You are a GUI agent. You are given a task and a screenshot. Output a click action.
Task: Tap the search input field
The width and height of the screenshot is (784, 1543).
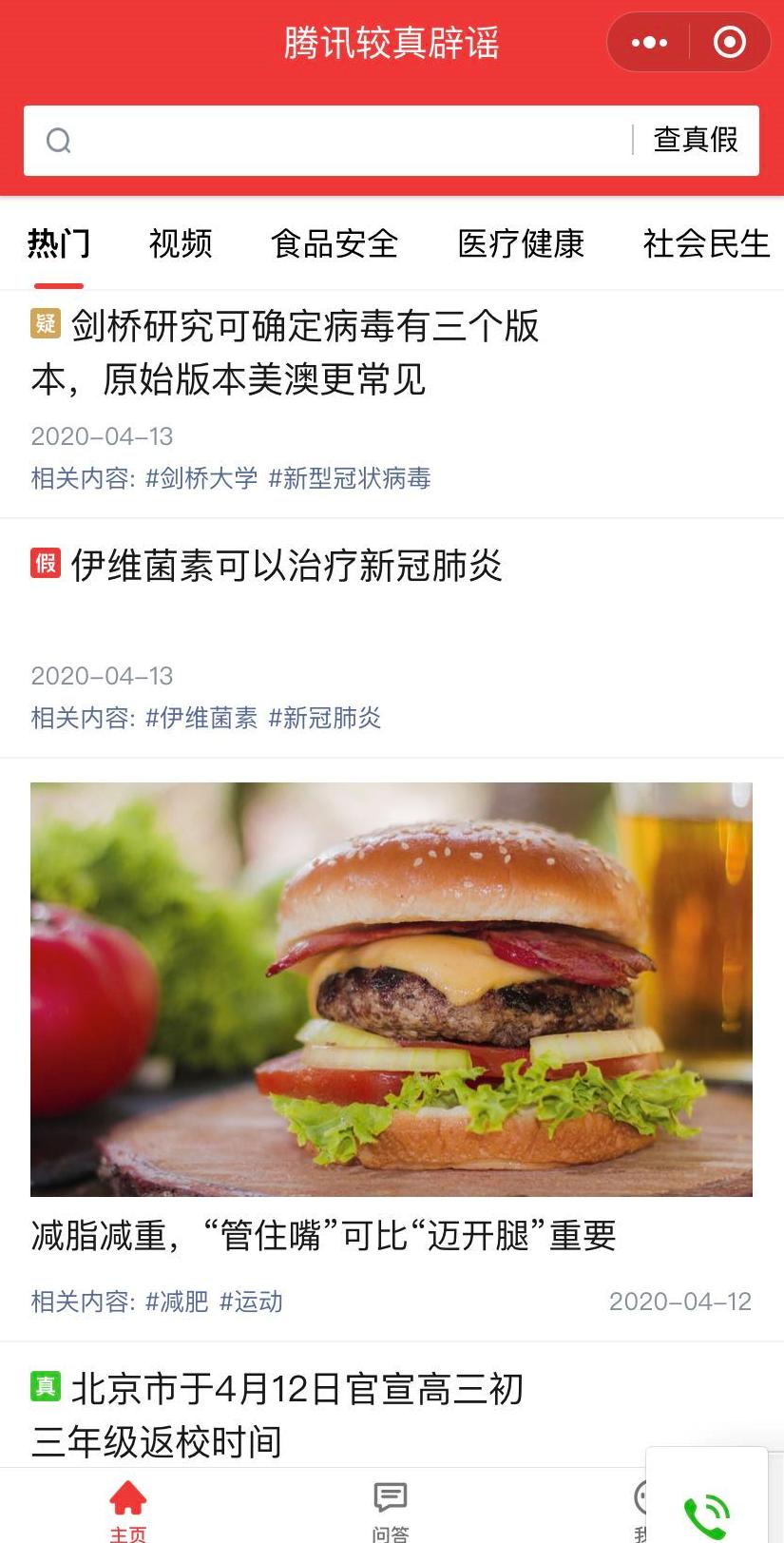pyautogui.click(x=333, y=141)
